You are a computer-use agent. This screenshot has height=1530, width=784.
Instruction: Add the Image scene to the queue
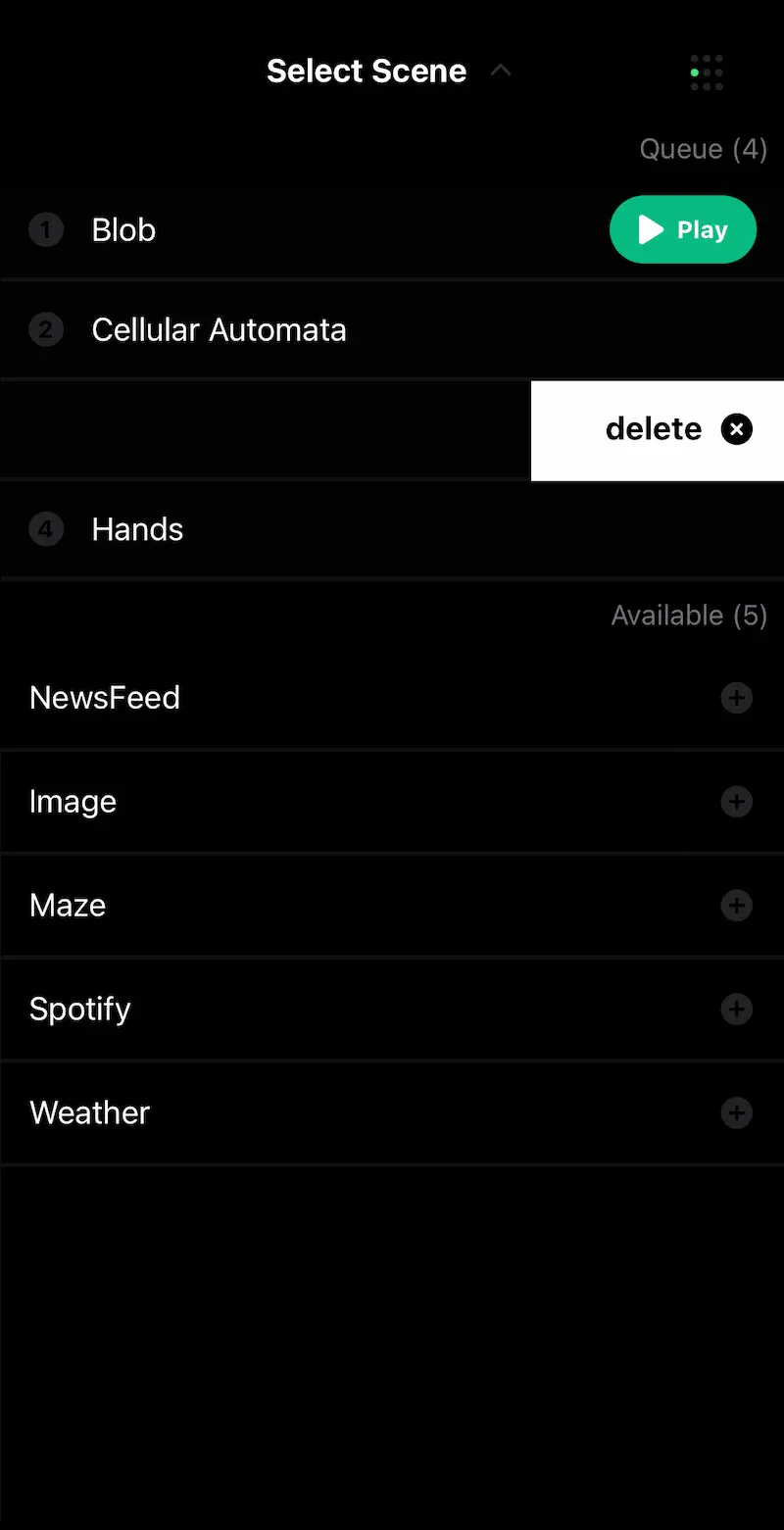point(737,802)
